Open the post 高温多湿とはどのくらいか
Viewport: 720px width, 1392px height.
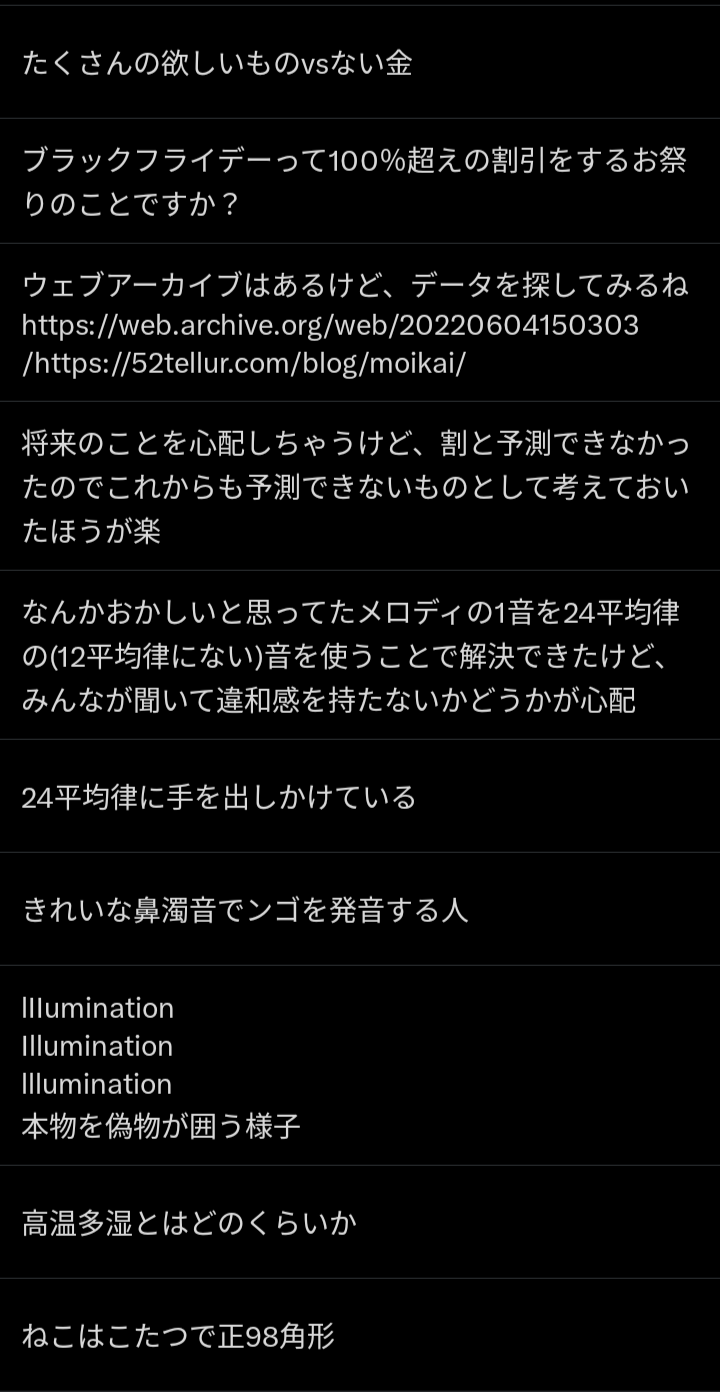pyautogui.click(x=189, y=1222)
